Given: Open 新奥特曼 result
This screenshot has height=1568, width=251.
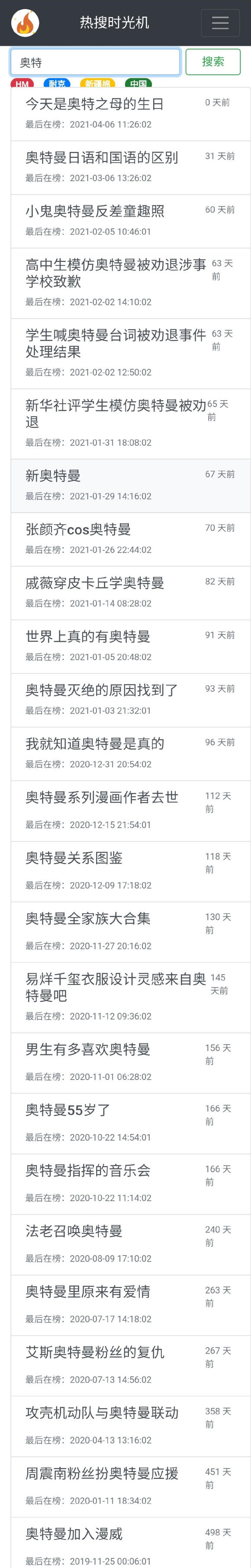Looking at the screenshot, I should tap(130, 486).
